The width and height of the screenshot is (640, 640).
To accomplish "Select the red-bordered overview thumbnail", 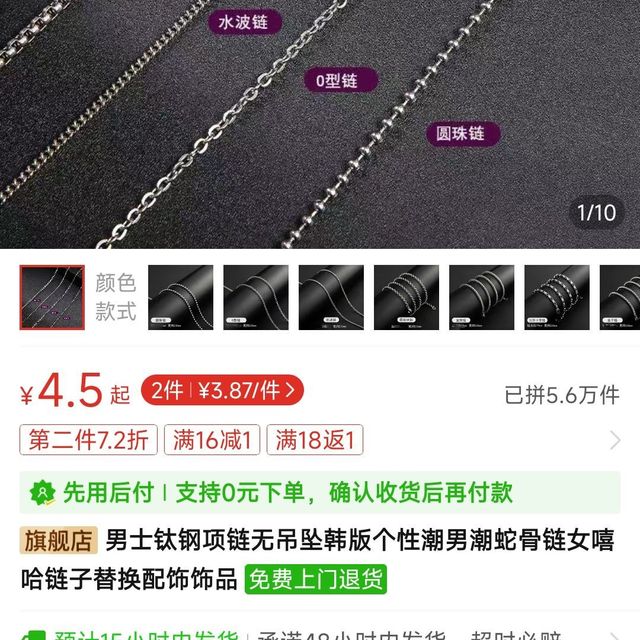I will tap(53, 297).
